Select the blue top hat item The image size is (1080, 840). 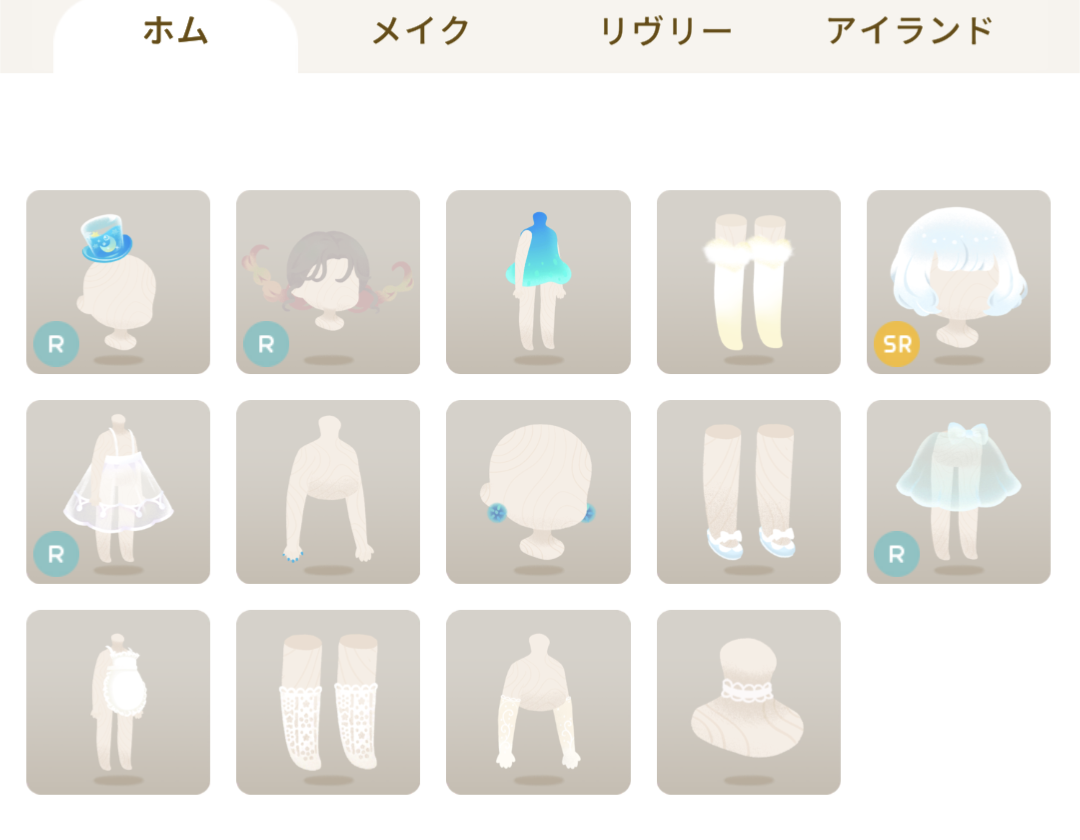(118, 282)
